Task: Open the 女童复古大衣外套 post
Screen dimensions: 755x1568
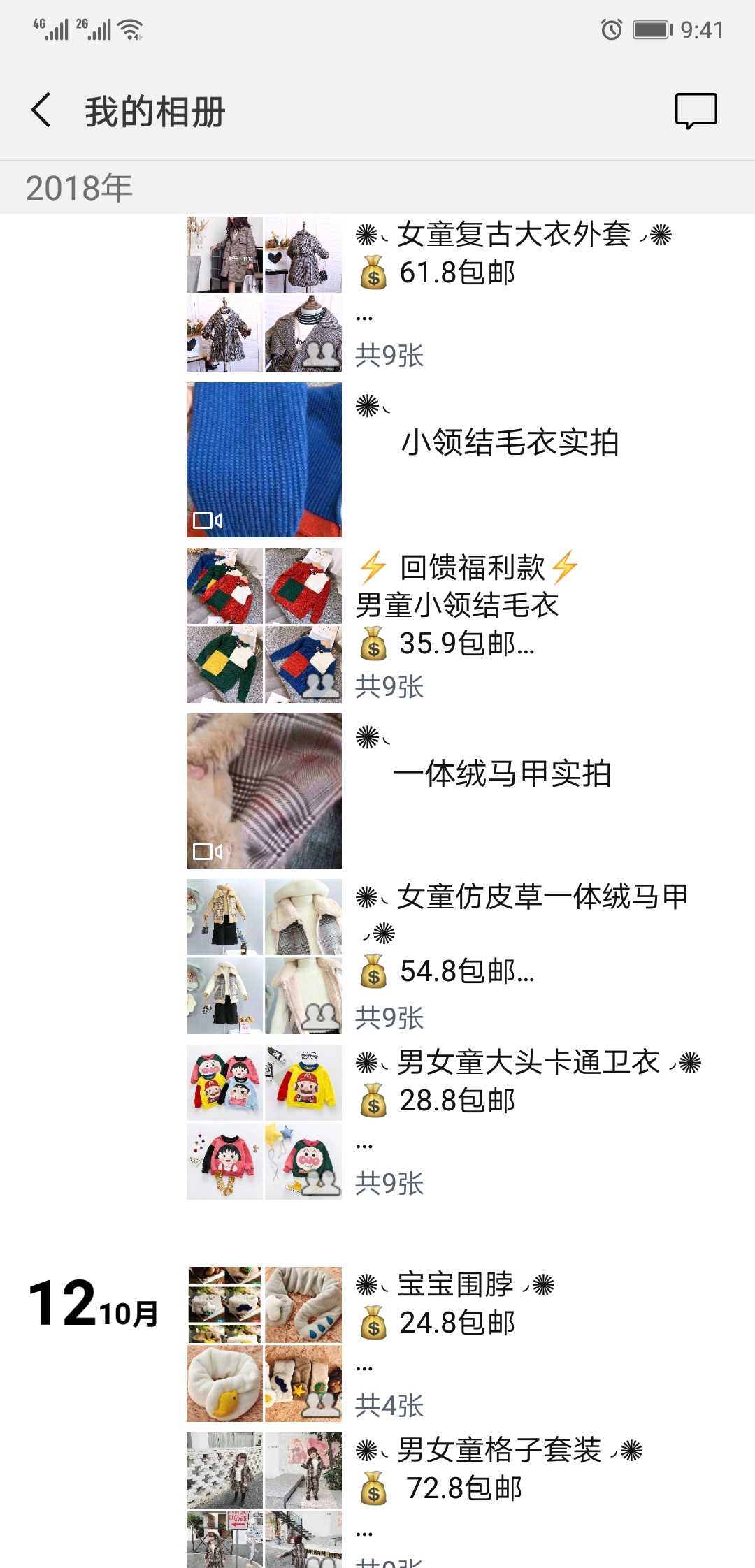Action: [x=447, y=293]
